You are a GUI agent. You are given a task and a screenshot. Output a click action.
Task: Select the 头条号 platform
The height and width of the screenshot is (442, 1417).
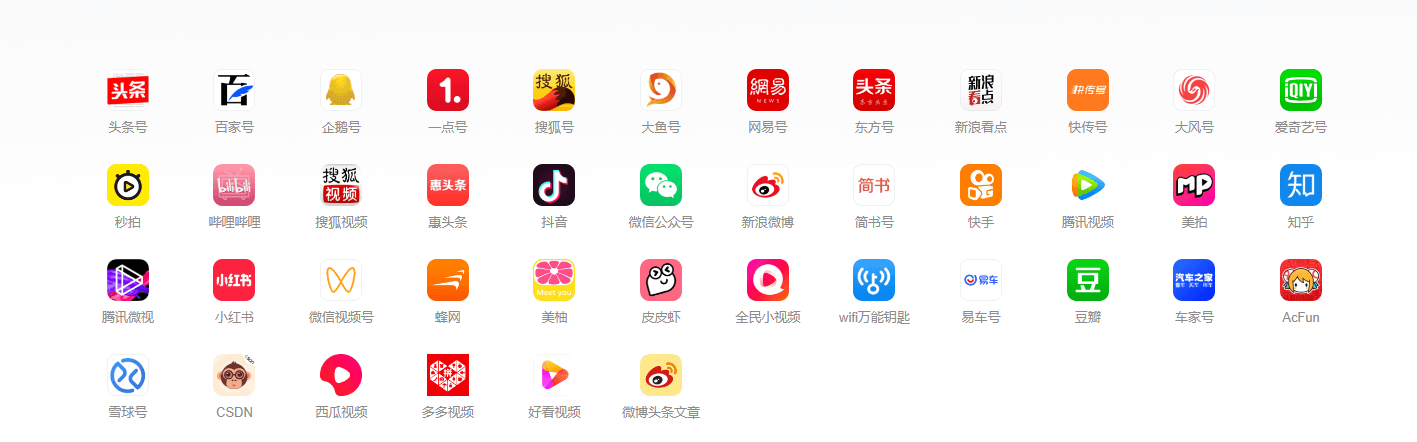coord(127,90)
